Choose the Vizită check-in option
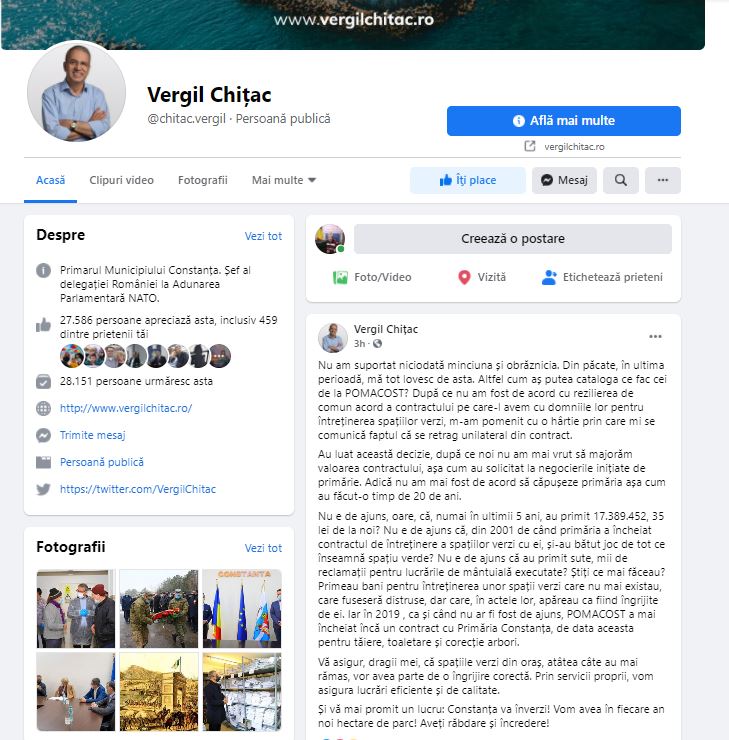The height and width of the screenshot is (740, 729). [x=482, y=278]
